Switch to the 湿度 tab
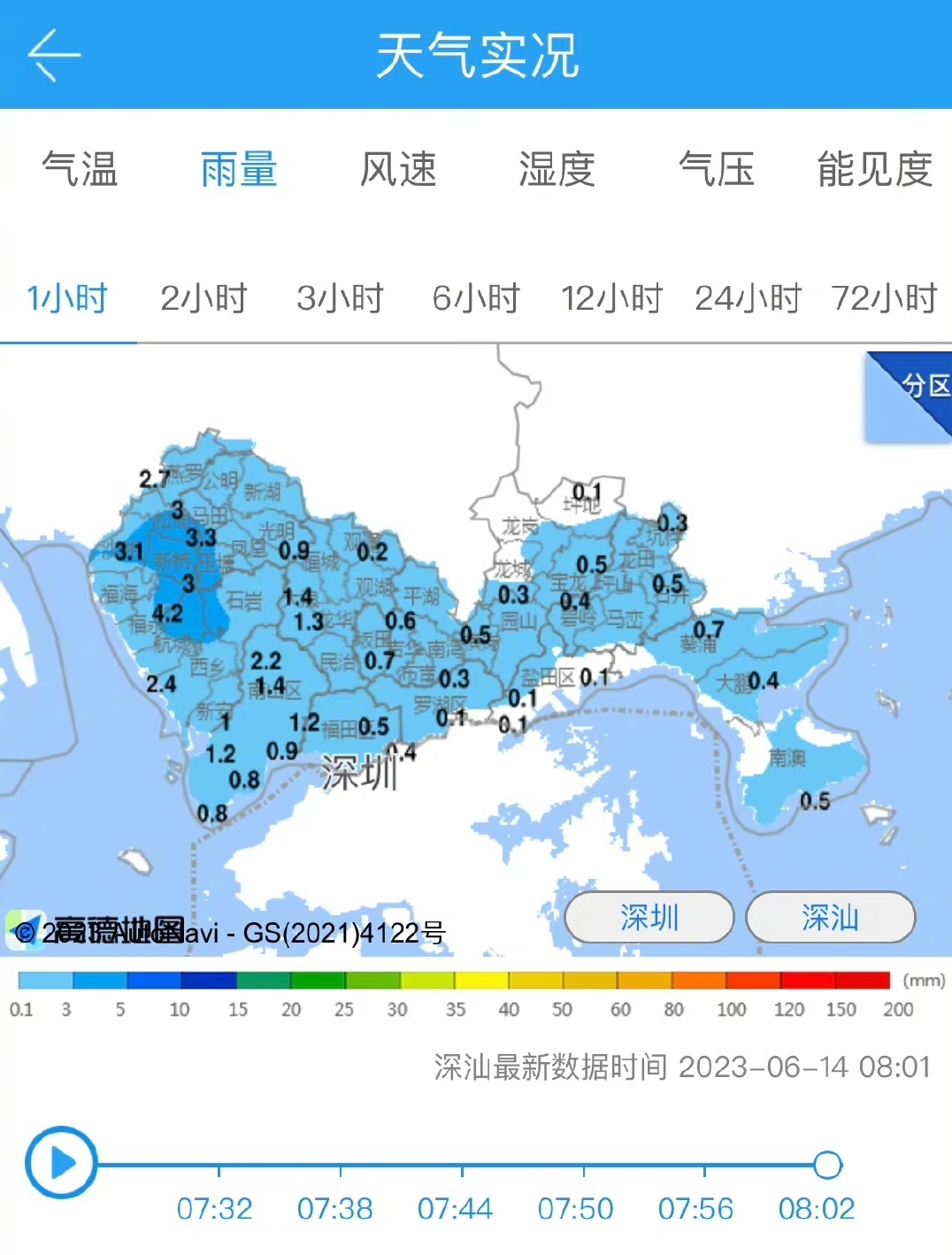Screen dimensions: 952x1255 [x=557, y=169]
